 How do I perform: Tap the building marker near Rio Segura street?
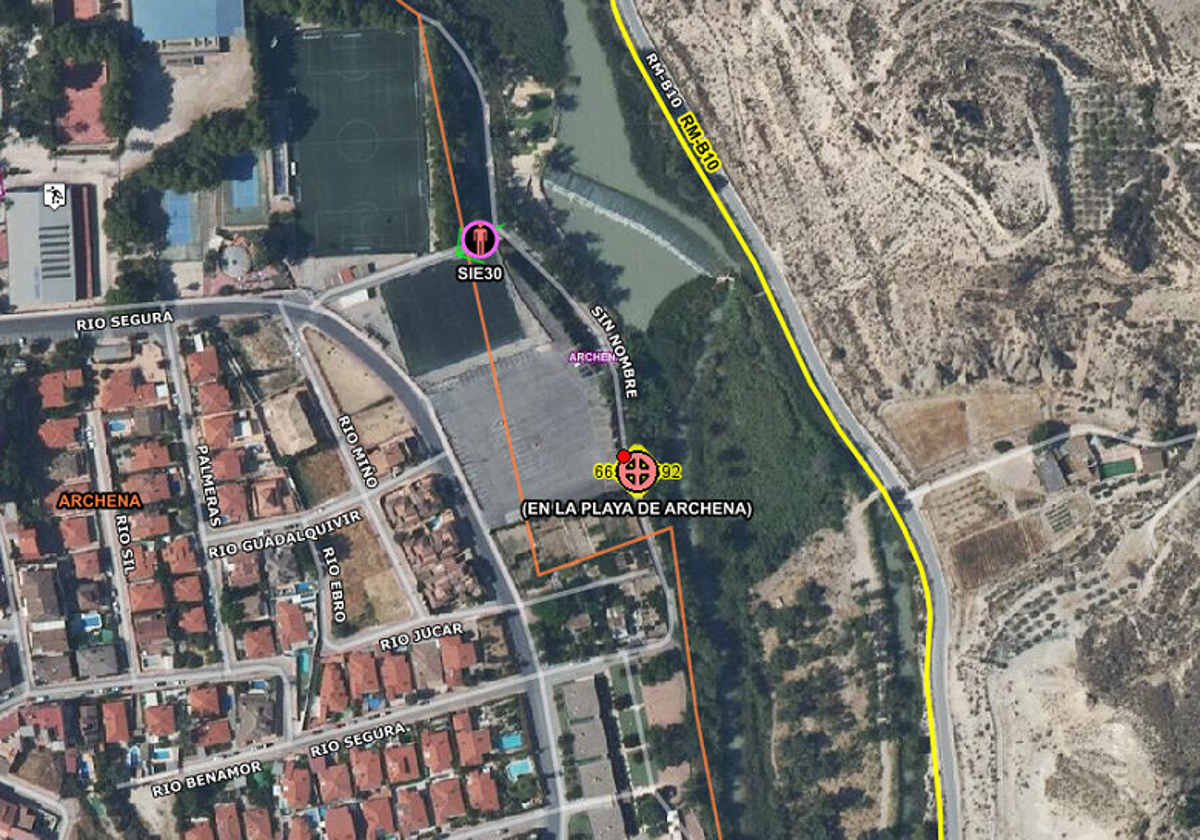click(54, 197)
